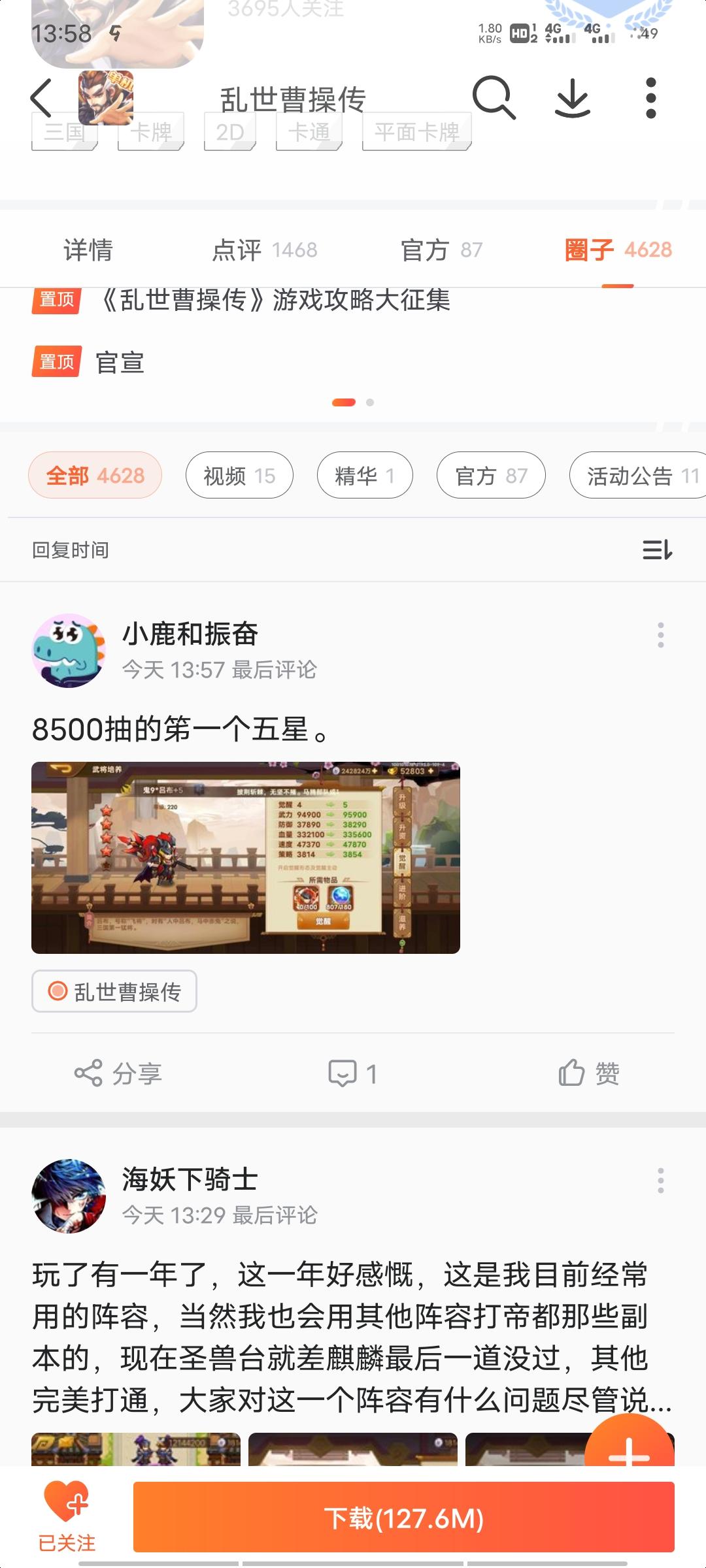Image resolution: width=706 pixels, height=1568 pixels.
Task: Open pinned post 《乱世曹操传》游戏攻略大征集
Action: (x=275, y=301)
